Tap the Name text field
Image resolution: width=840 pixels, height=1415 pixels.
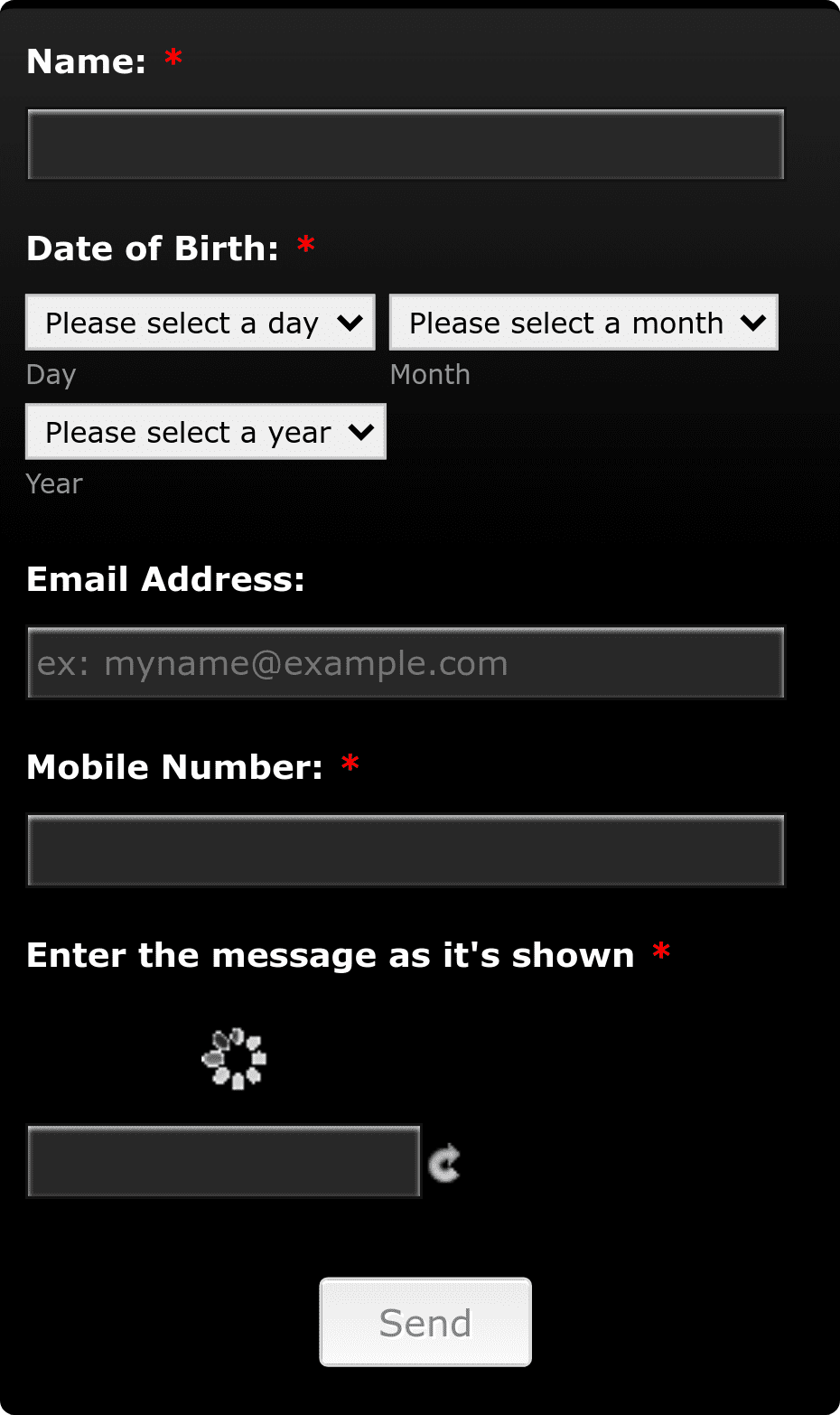(406, 145)
